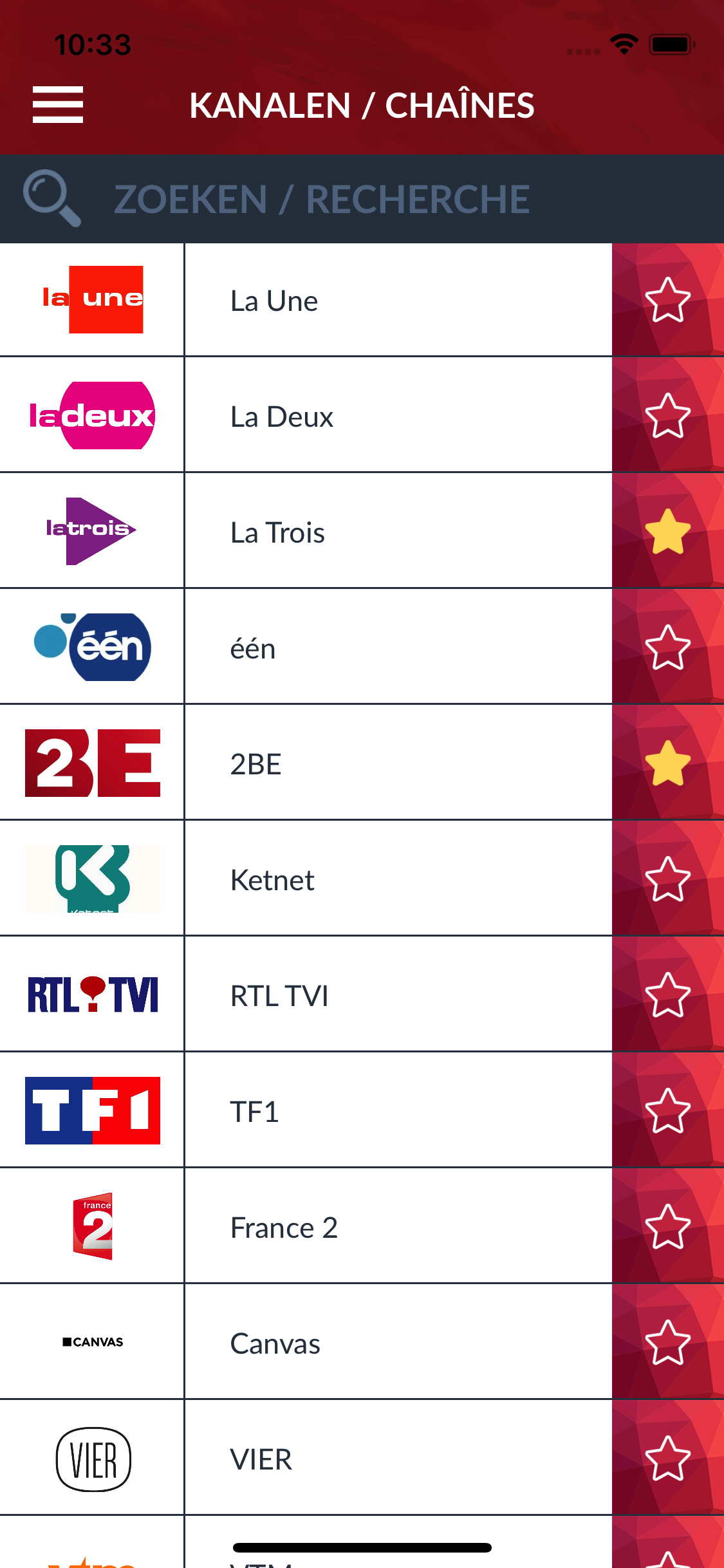Image resolution: width=724 pixels, height=1568 pixels.
Task: Open the hamburger navigation menu
Action: 57,105
